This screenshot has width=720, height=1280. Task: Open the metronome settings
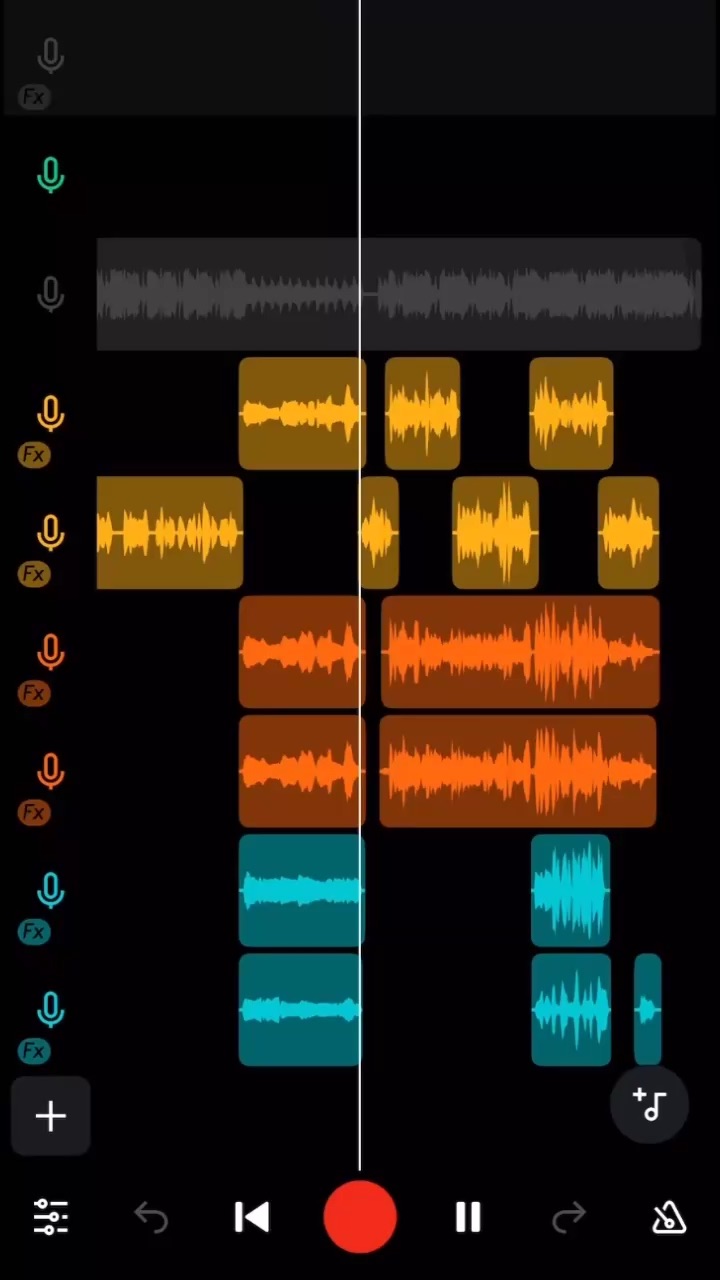[669, 1217]
